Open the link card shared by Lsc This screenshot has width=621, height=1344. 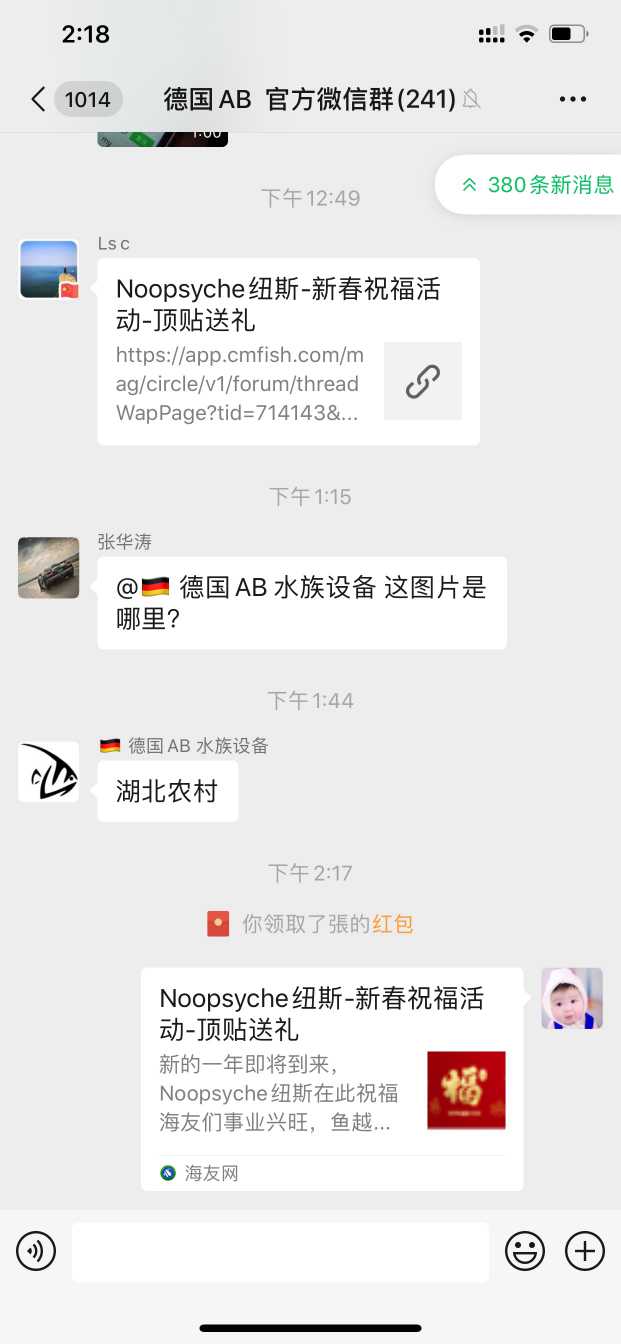pos(288,351)
